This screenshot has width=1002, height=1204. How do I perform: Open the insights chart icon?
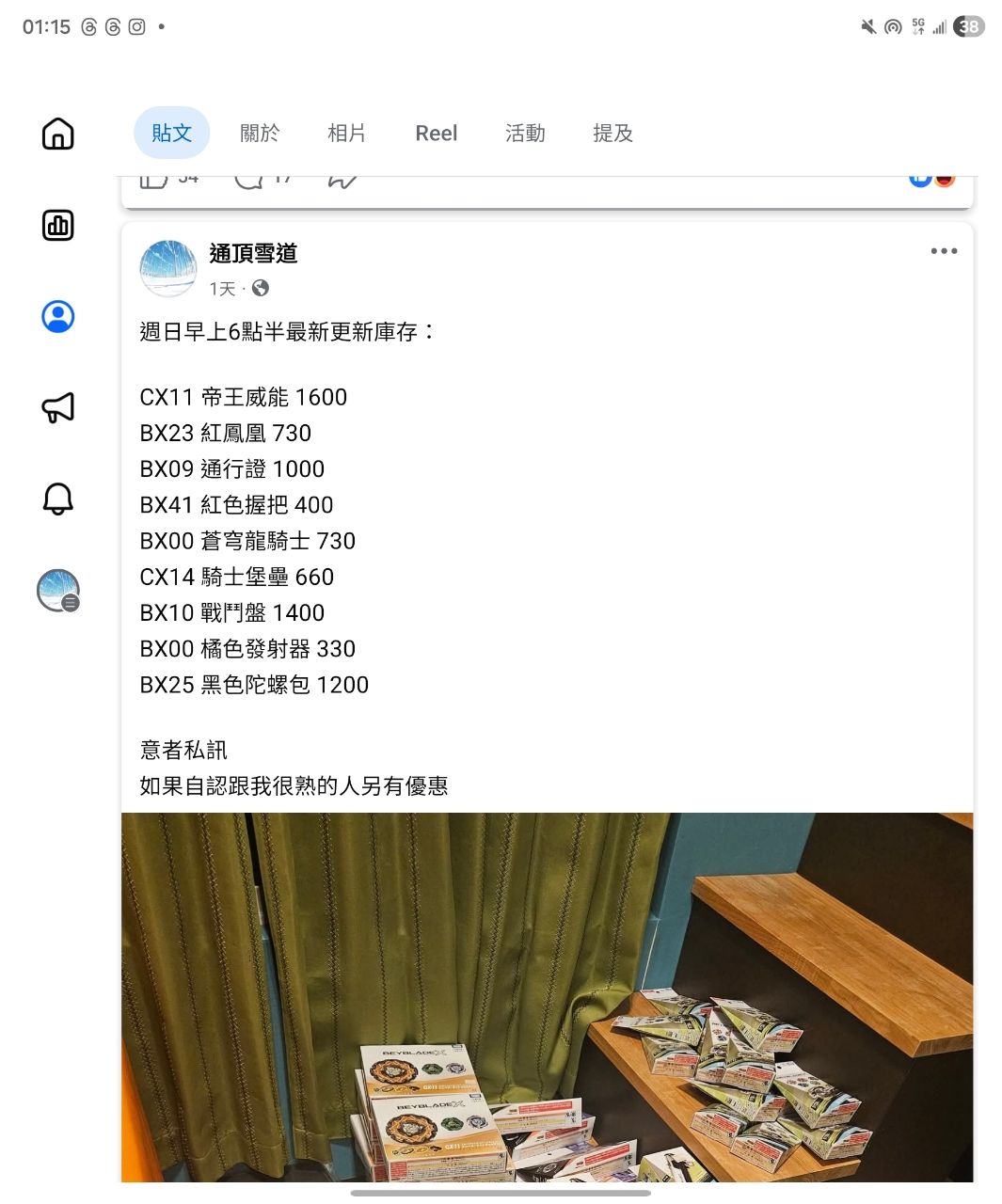tap(57, 225)
